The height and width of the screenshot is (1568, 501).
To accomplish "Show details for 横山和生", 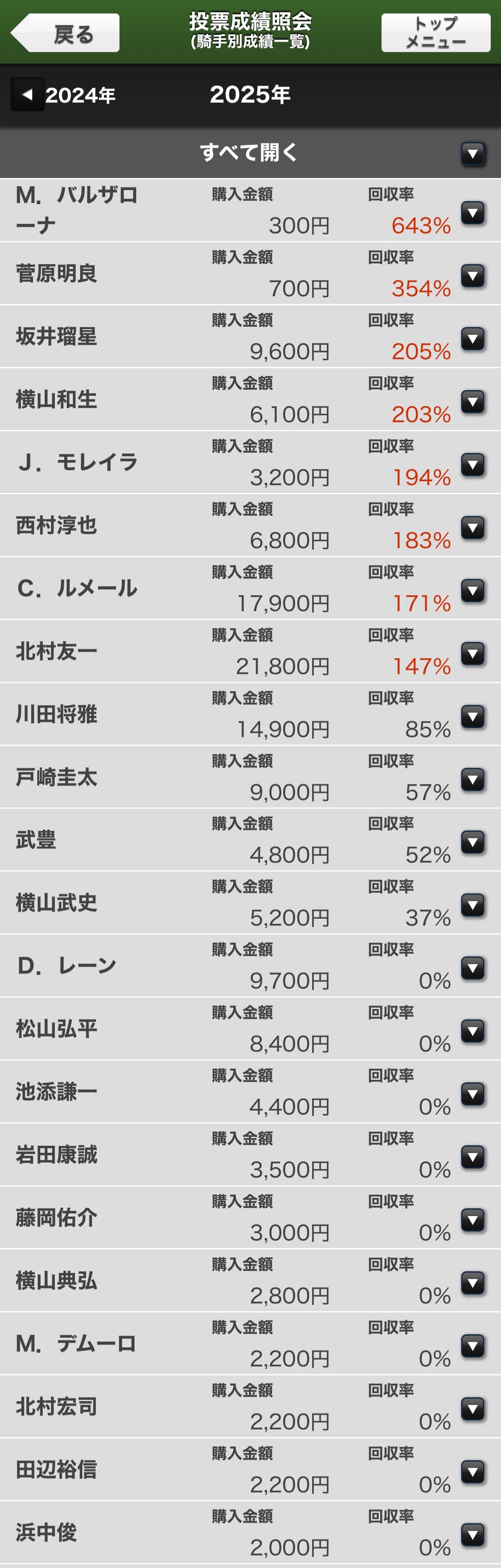I will tap(472, 402).
